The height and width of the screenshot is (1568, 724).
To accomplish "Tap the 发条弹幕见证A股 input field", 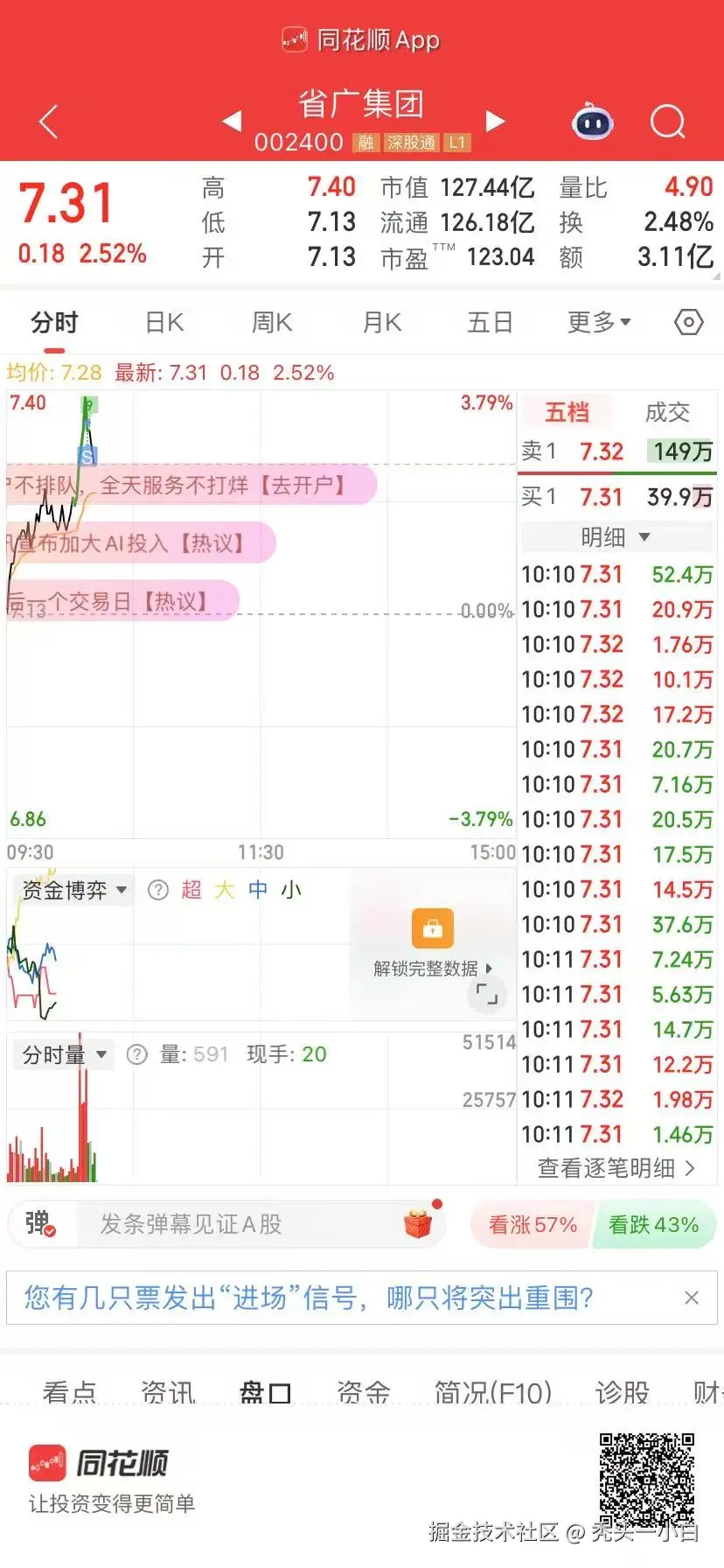I will pyautogui.click(x=236, y=1224).
